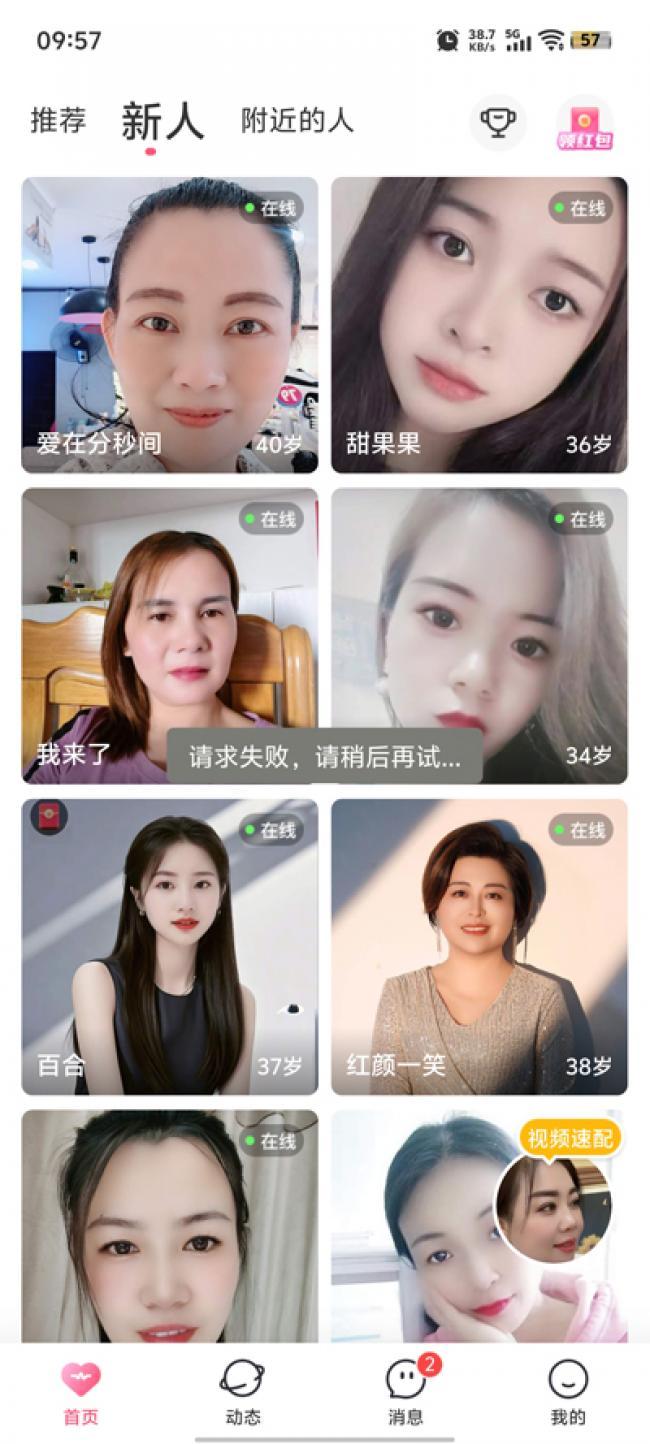Switch to the 推荐 tab
Viewport: 650px width, 1444px height.
pos(58,122)
